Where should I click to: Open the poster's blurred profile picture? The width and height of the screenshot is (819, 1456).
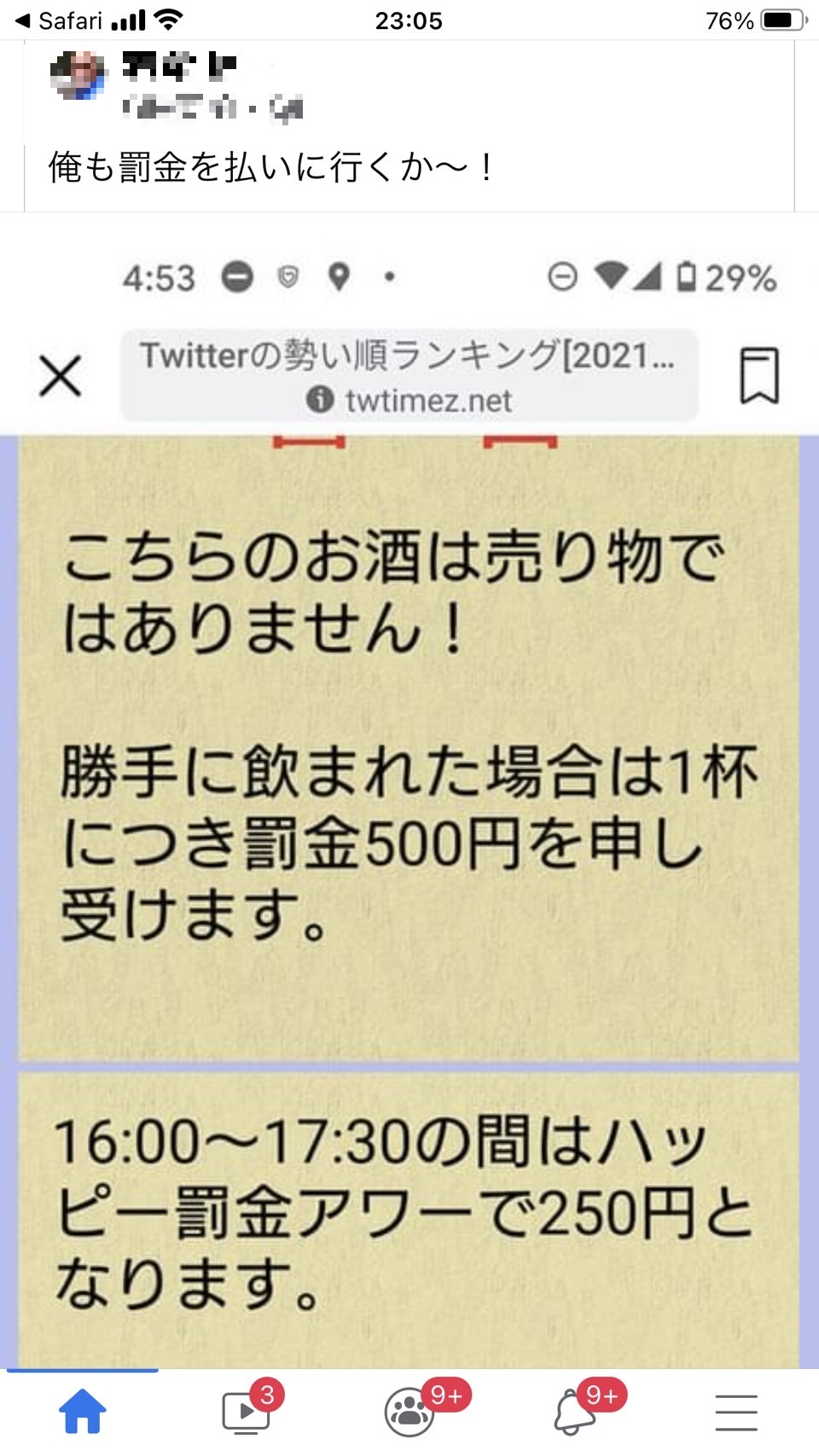[x=78, y=74]
